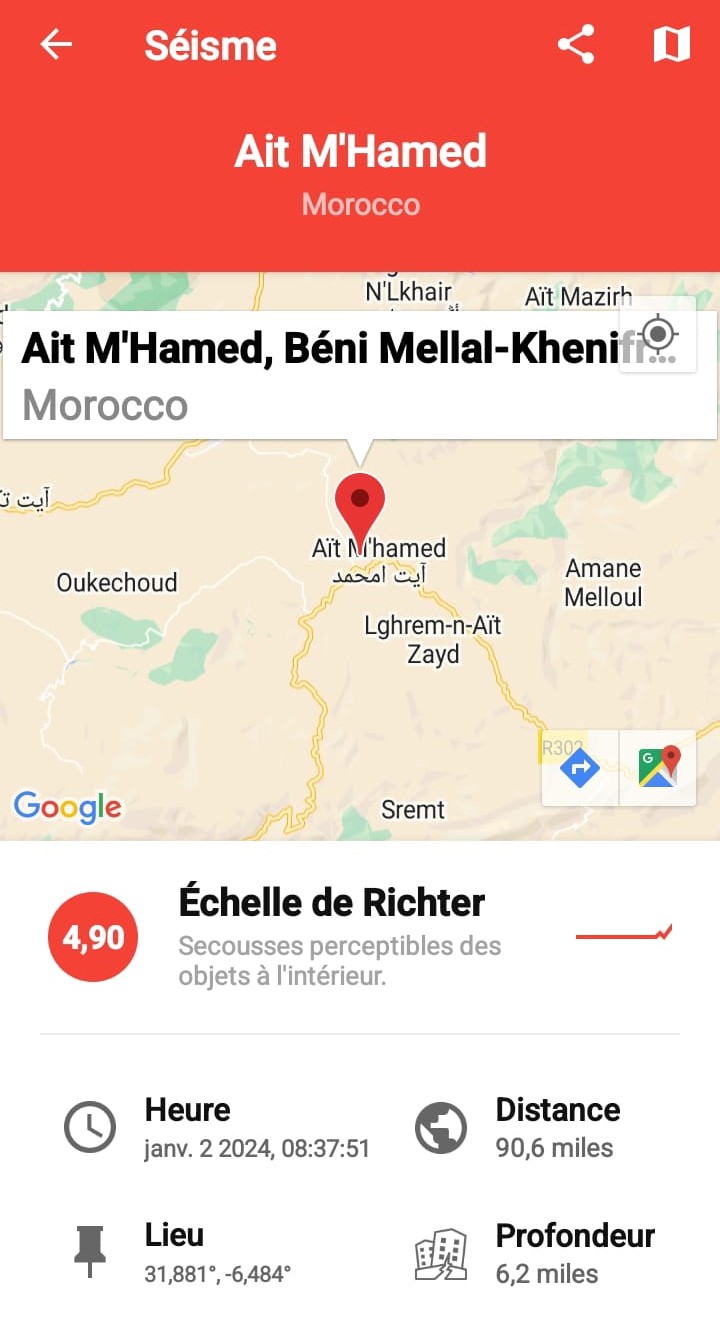Get directions to Ait M'Hamed
The image size is (720, 1322).
click(x=580, y=768)
